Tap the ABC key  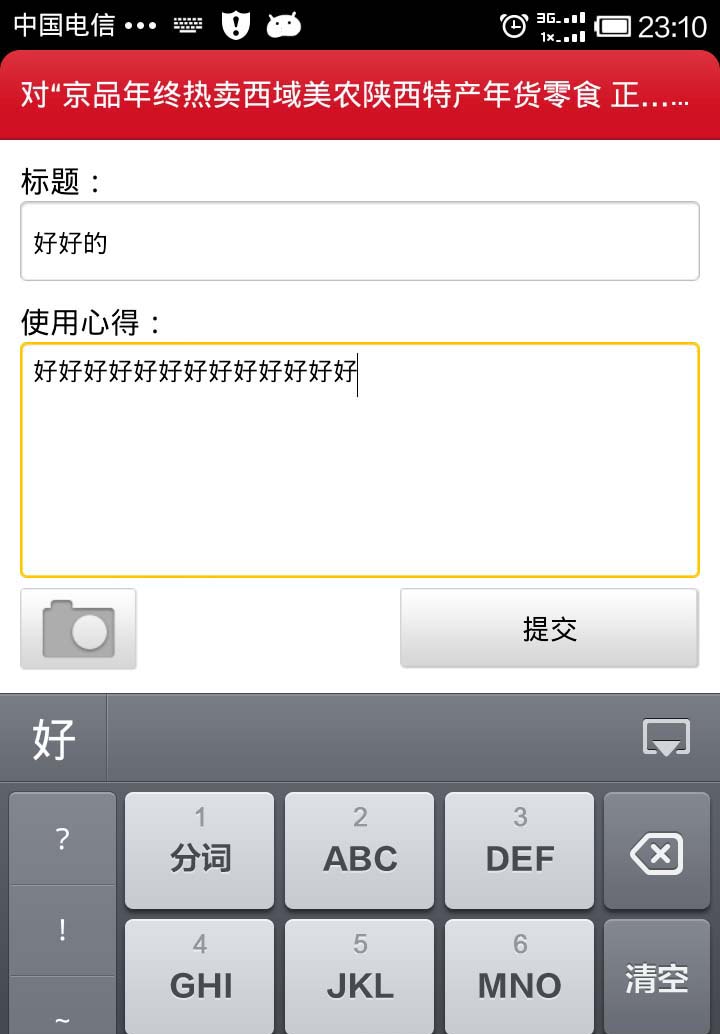pos(360,850)
